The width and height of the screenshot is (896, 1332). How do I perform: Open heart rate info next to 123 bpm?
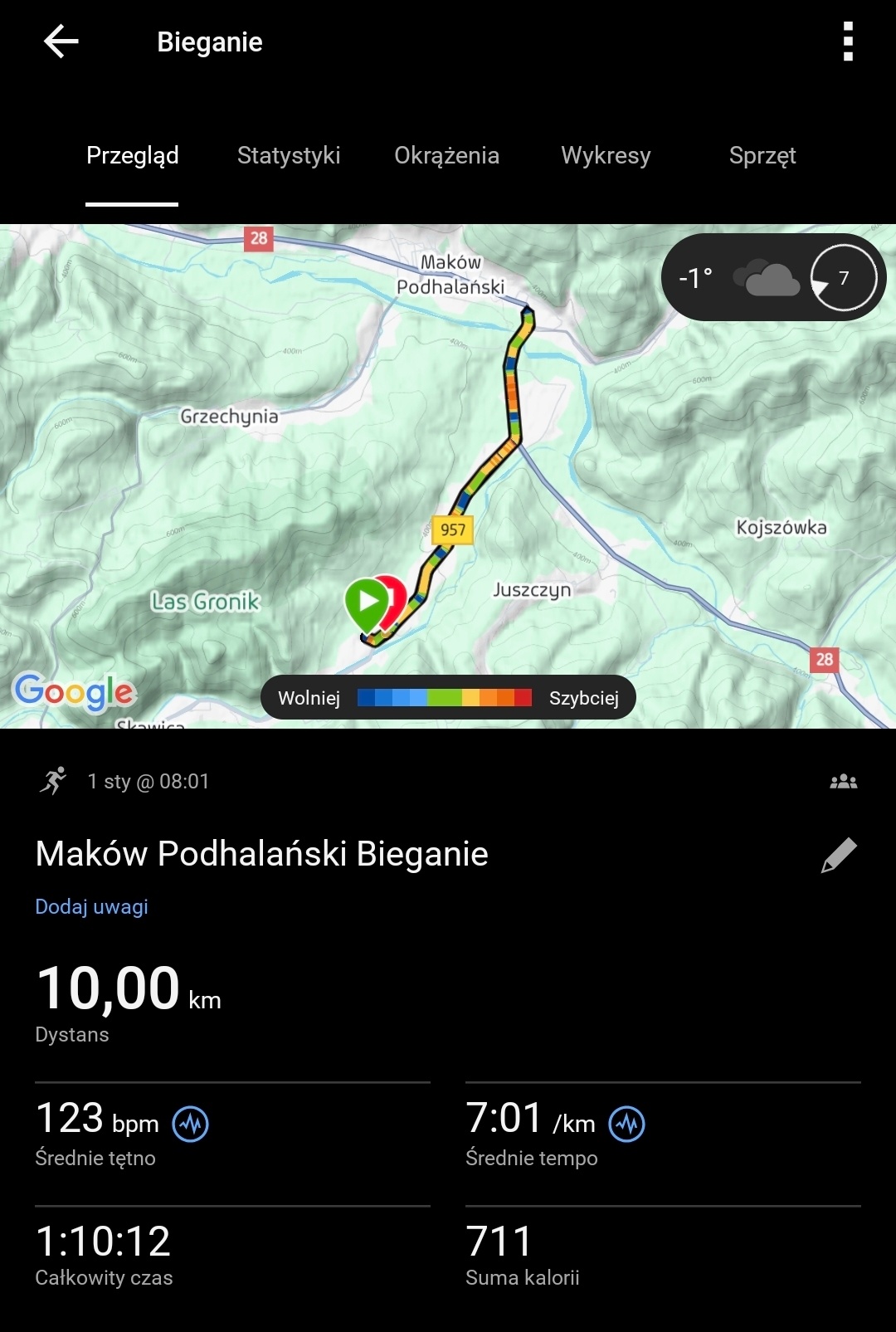[x=191, y=1125]
